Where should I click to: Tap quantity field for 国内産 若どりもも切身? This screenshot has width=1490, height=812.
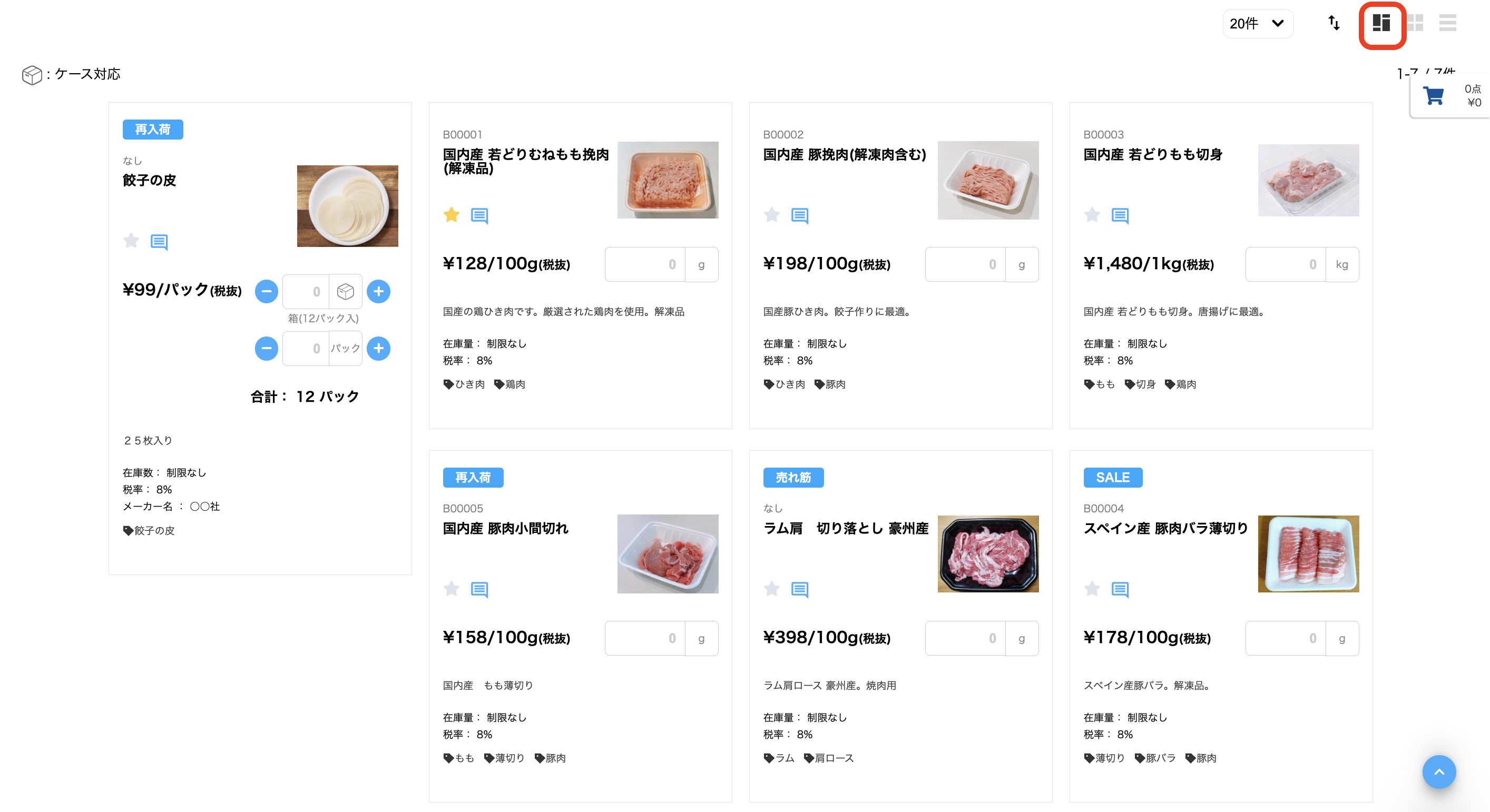(1285, 264)
